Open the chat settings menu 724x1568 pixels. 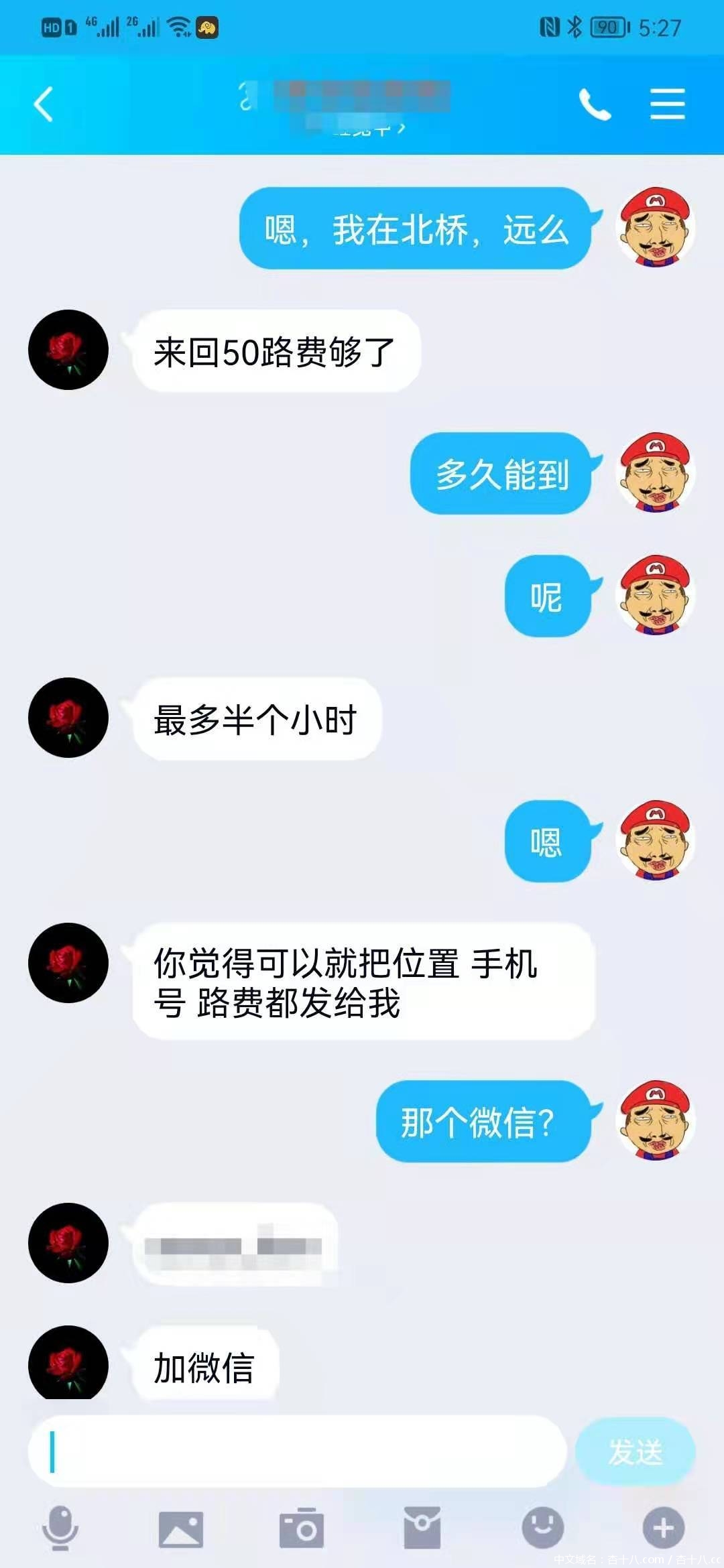click(667, 105)
